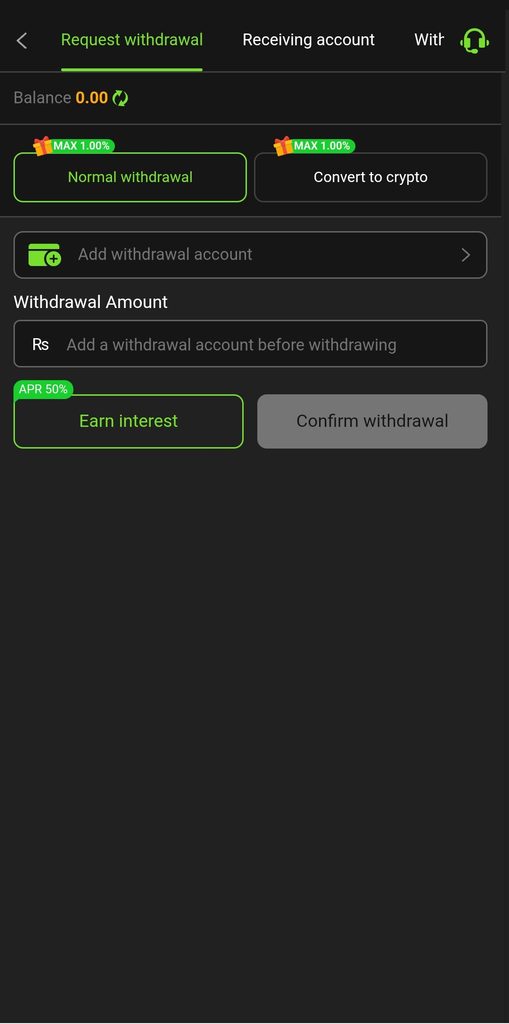Refresh the balance
509x1024 pixels.
[120, 98]
